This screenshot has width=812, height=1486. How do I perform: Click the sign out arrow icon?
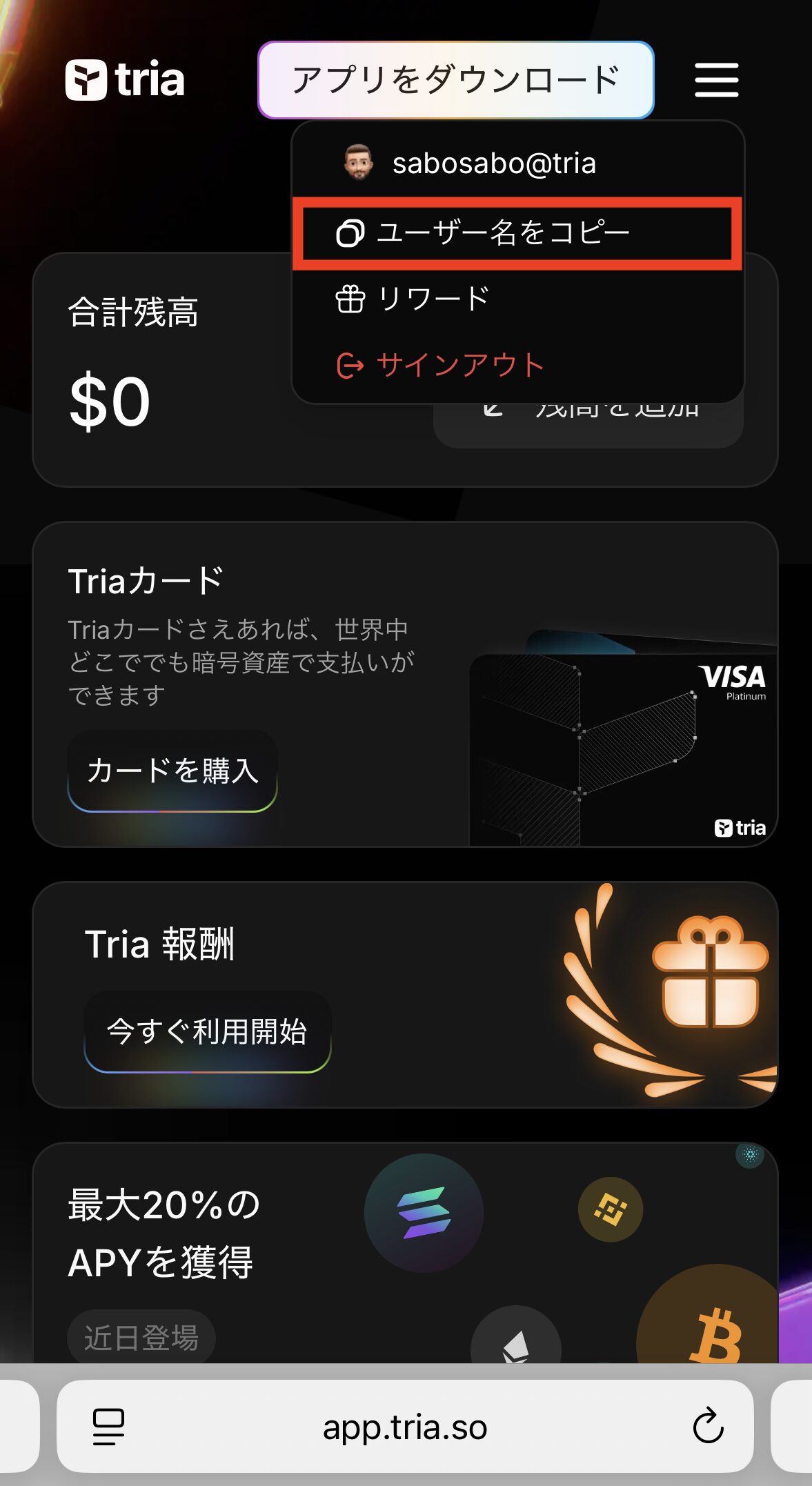tap(350, 364)
